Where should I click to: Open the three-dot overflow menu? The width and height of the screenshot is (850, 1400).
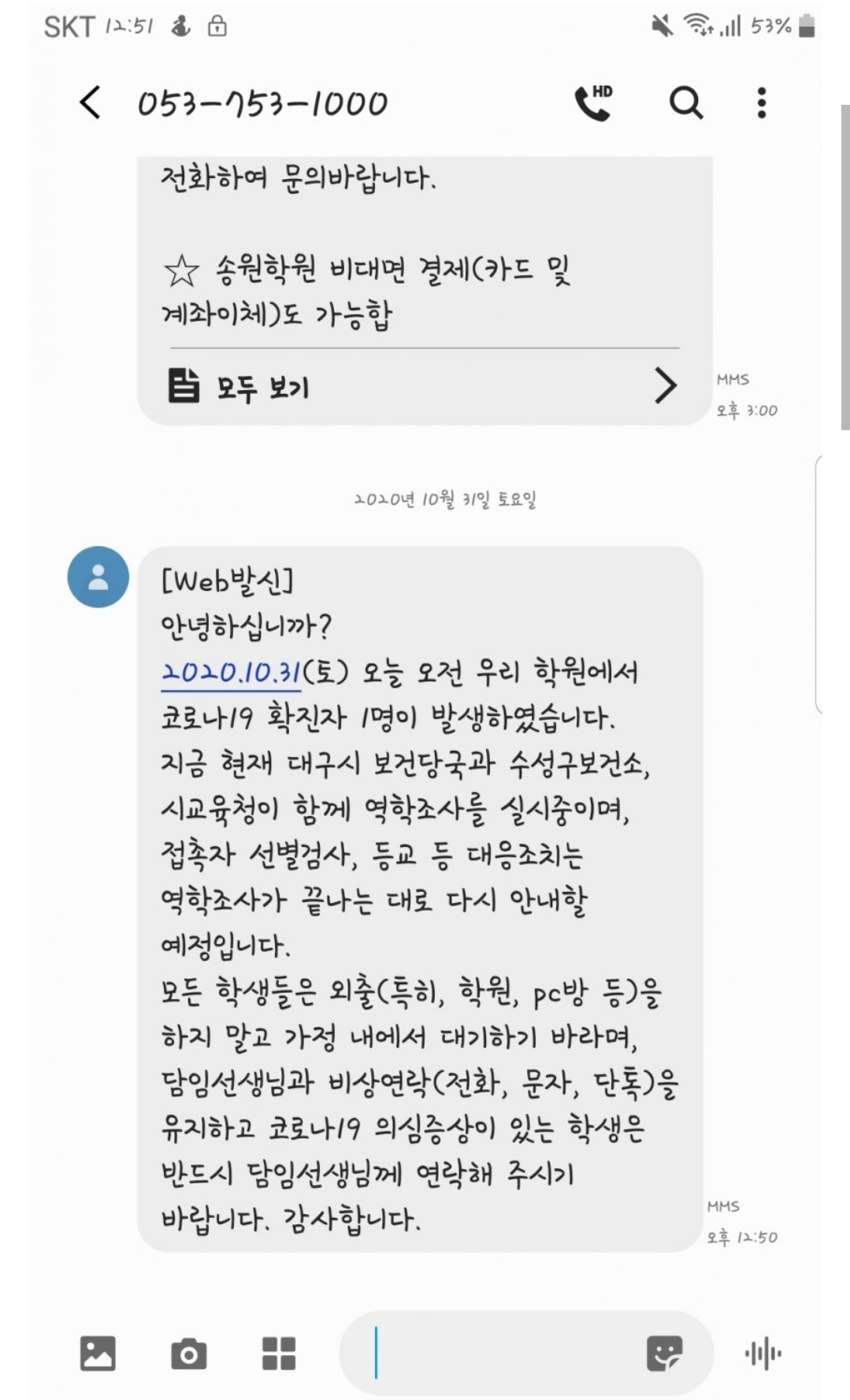[x=762, y=102]
